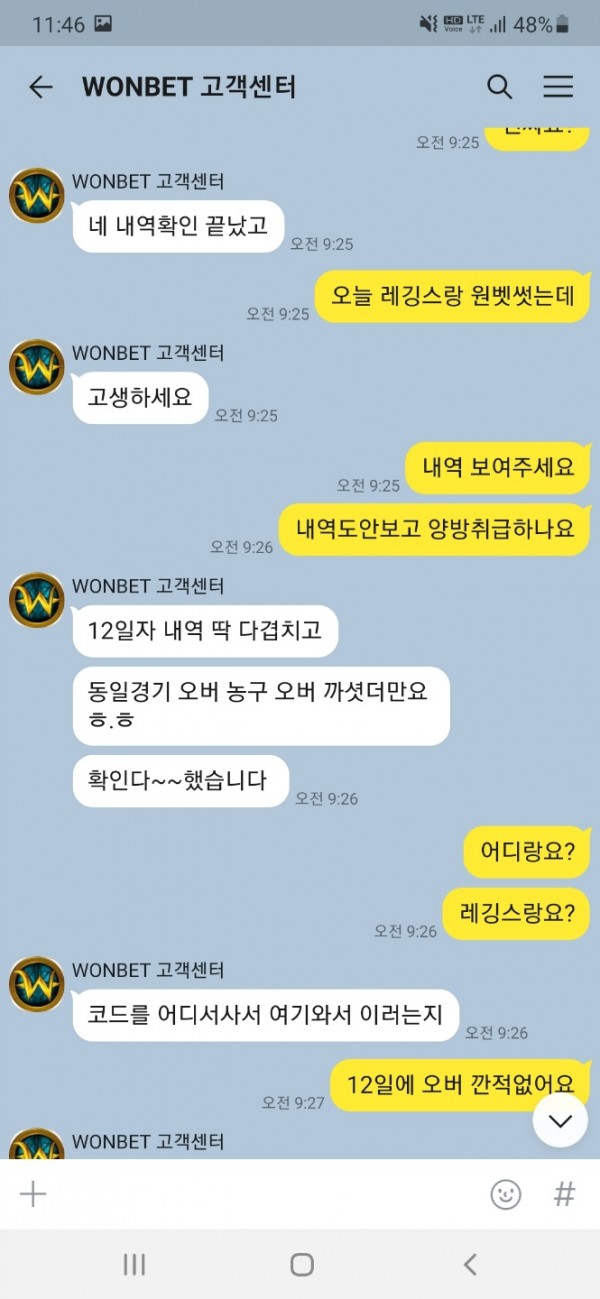Open WONBET profile picture beside '네 내역확인 끝났고'

[x=36, y=195]
